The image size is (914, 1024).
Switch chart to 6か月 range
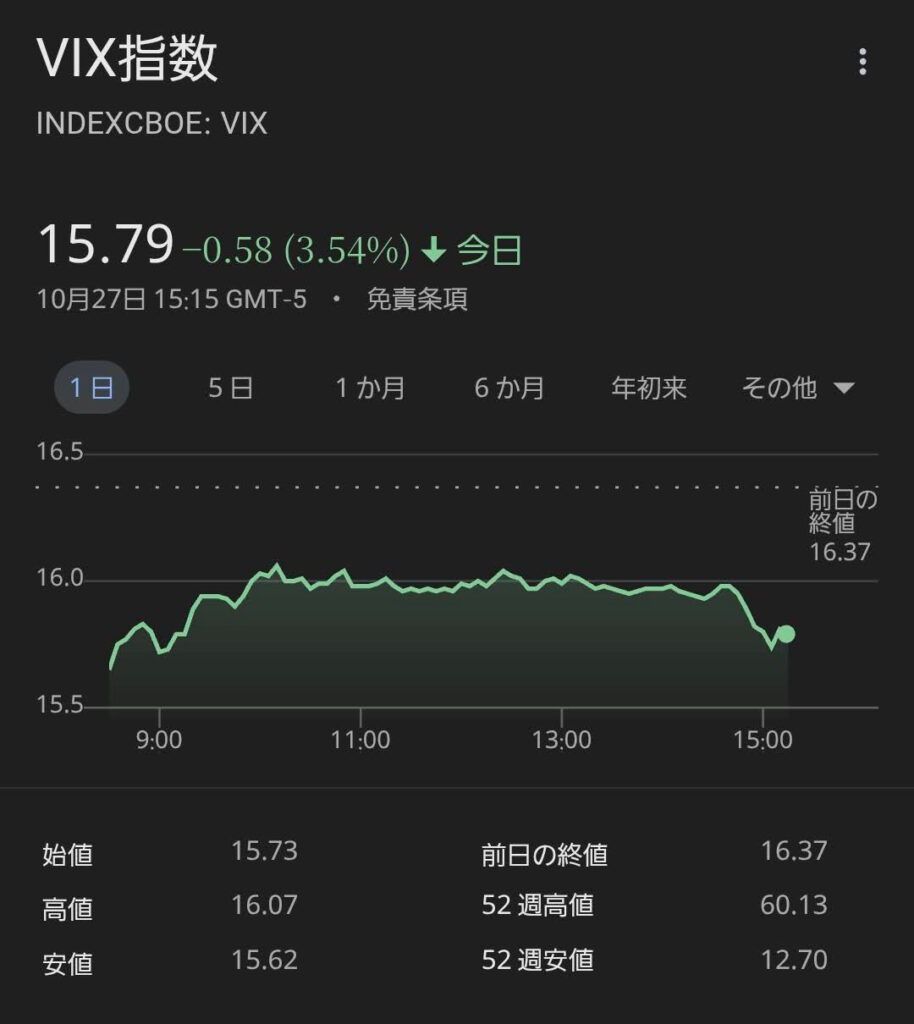click(509, 388)
